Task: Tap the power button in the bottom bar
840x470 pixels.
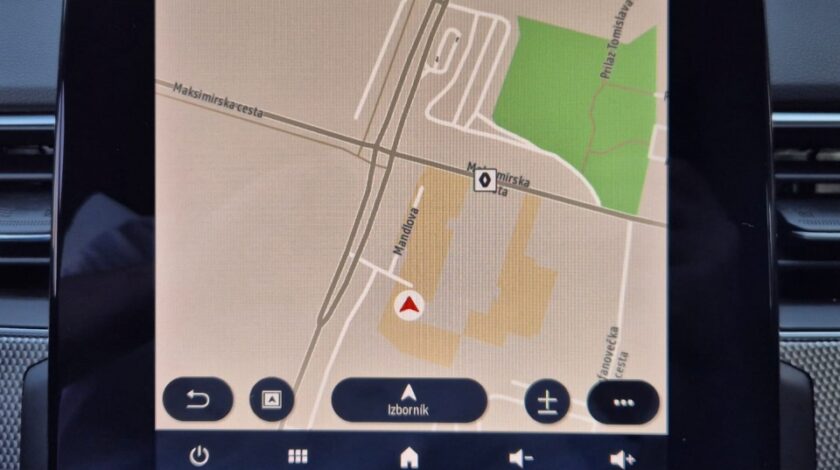Action: coord(200,456)
